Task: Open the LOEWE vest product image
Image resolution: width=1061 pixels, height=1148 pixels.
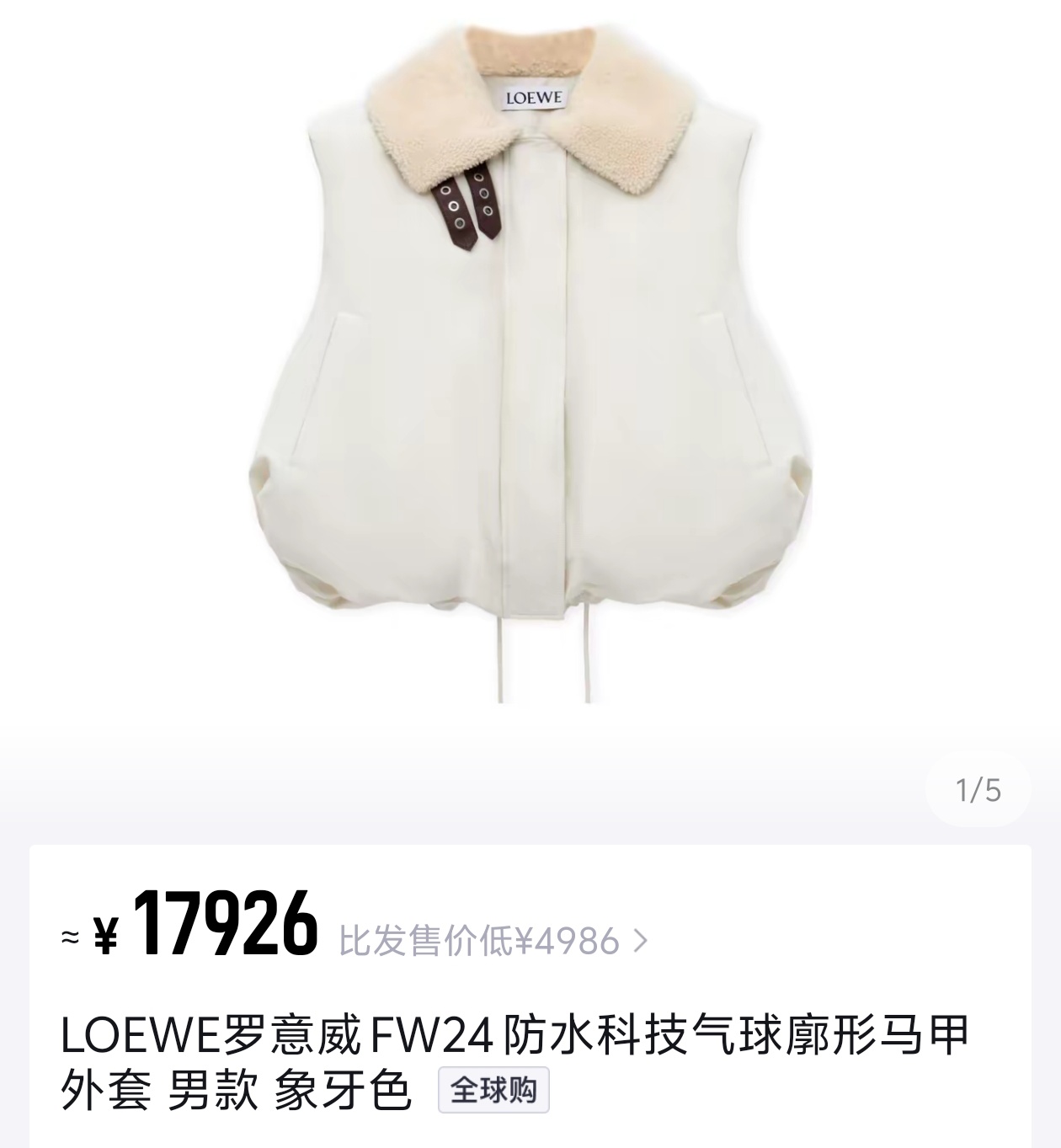Action: point(530,362)
